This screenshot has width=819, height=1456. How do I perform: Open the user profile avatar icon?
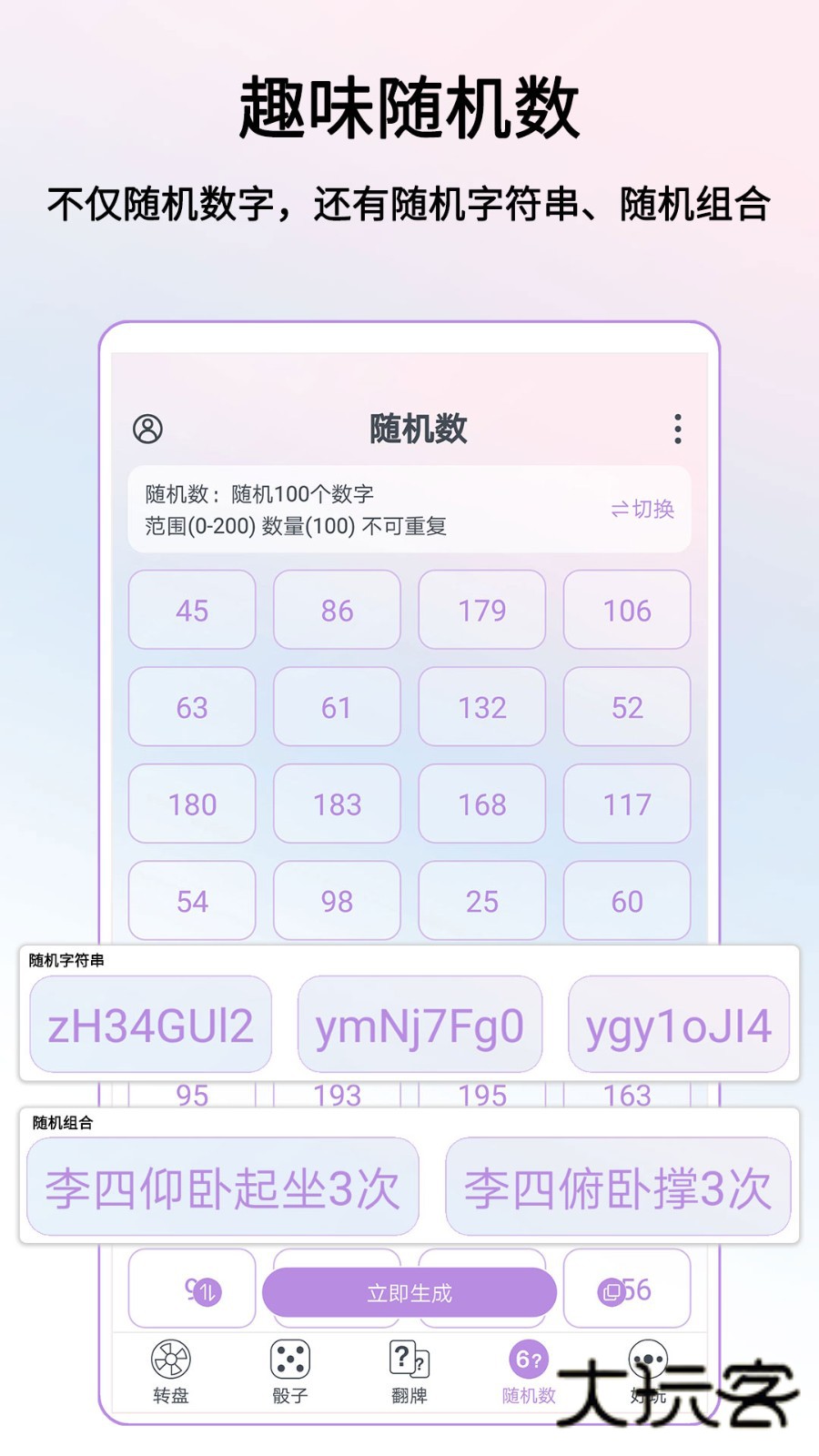pos(148,428)
